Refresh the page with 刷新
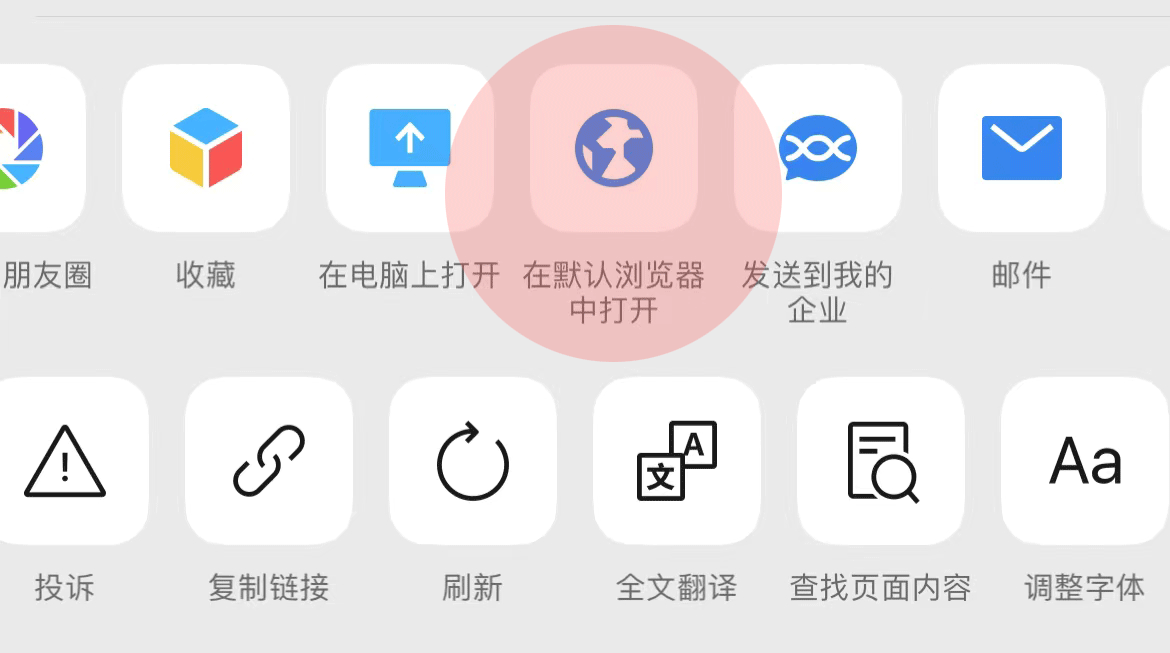Viewport: 1170px width, 653px height. pyautogui.click(x=472, y=461)
